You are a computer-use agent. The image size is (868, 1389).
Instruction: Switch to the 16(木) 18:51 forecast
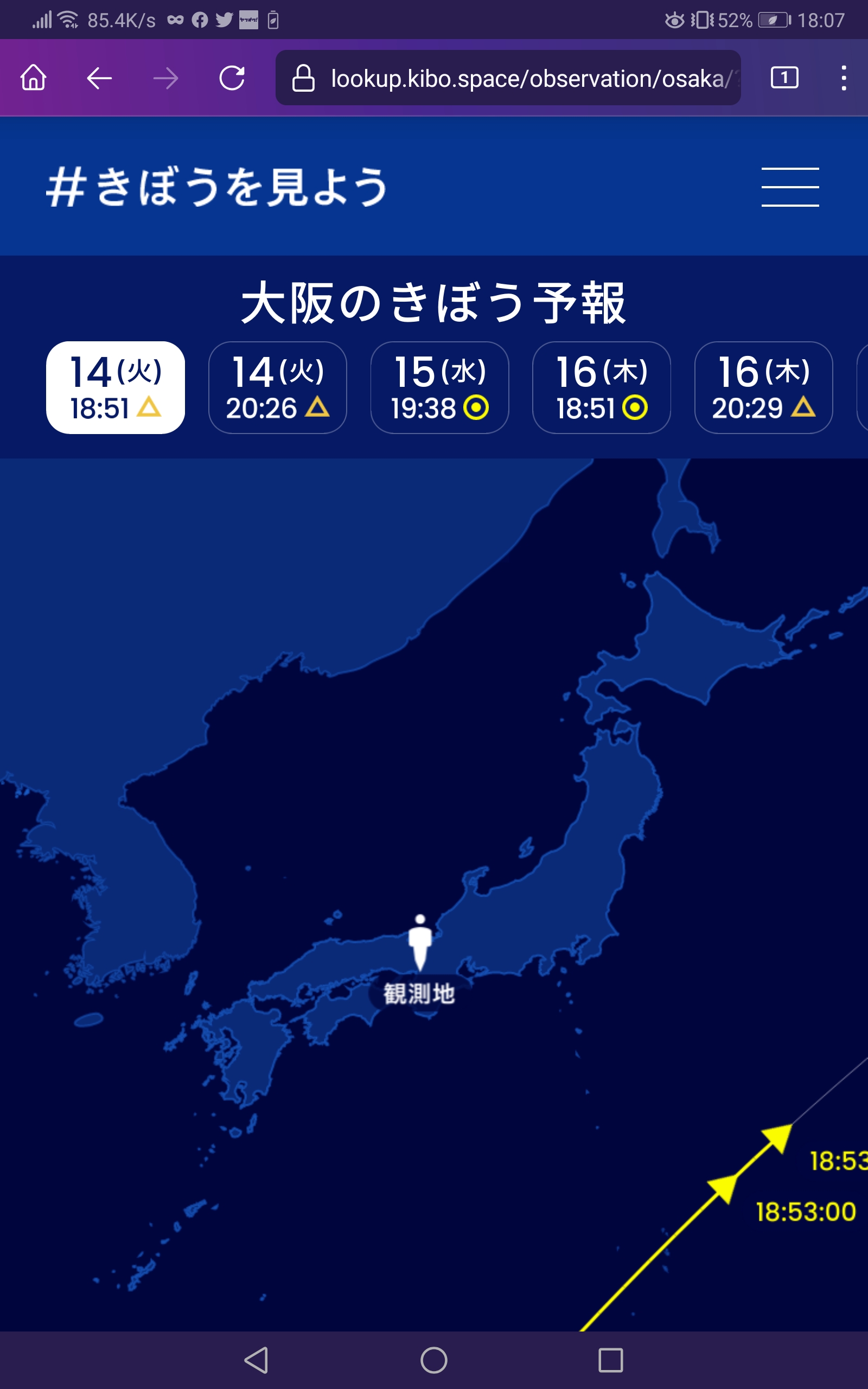[x=602, y=387]
